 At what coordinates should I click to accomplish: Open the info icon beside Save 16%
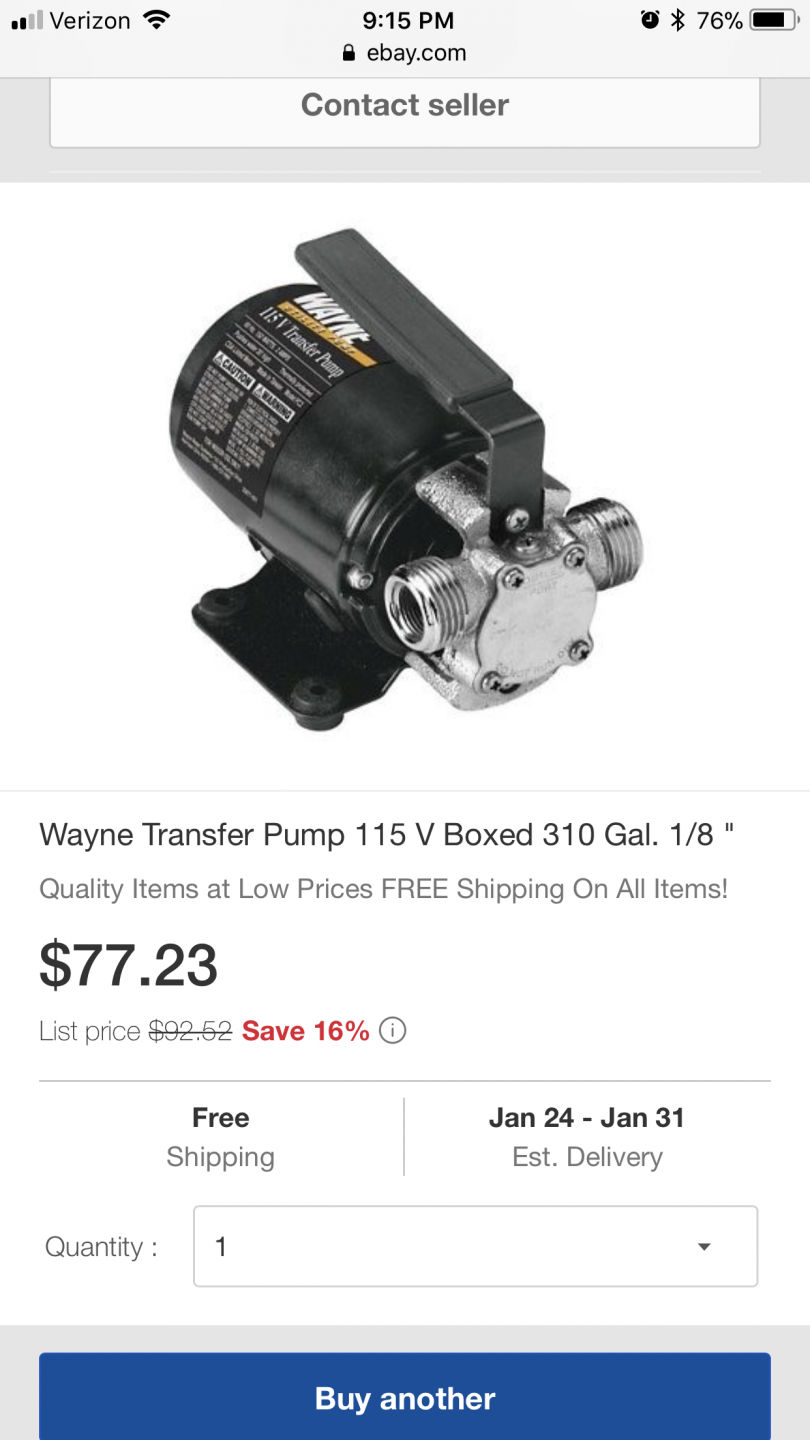[393, 1031]
